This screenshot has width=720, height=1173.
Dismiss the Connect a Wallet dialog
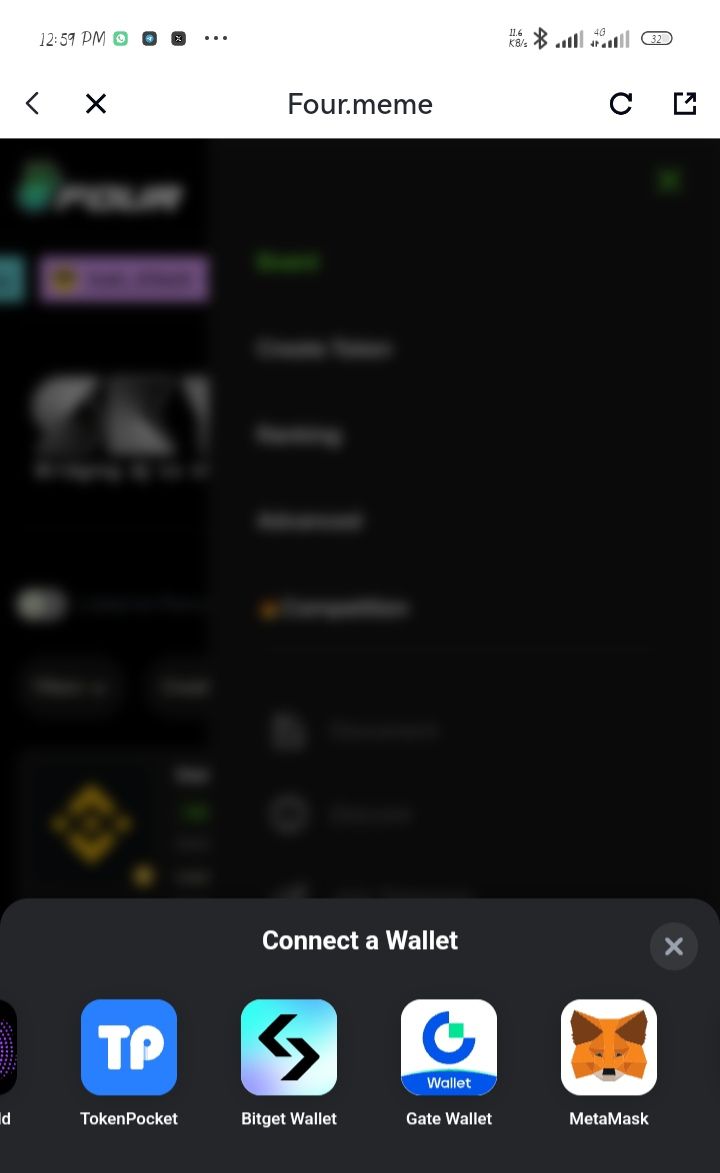click(x=673, y=946)
